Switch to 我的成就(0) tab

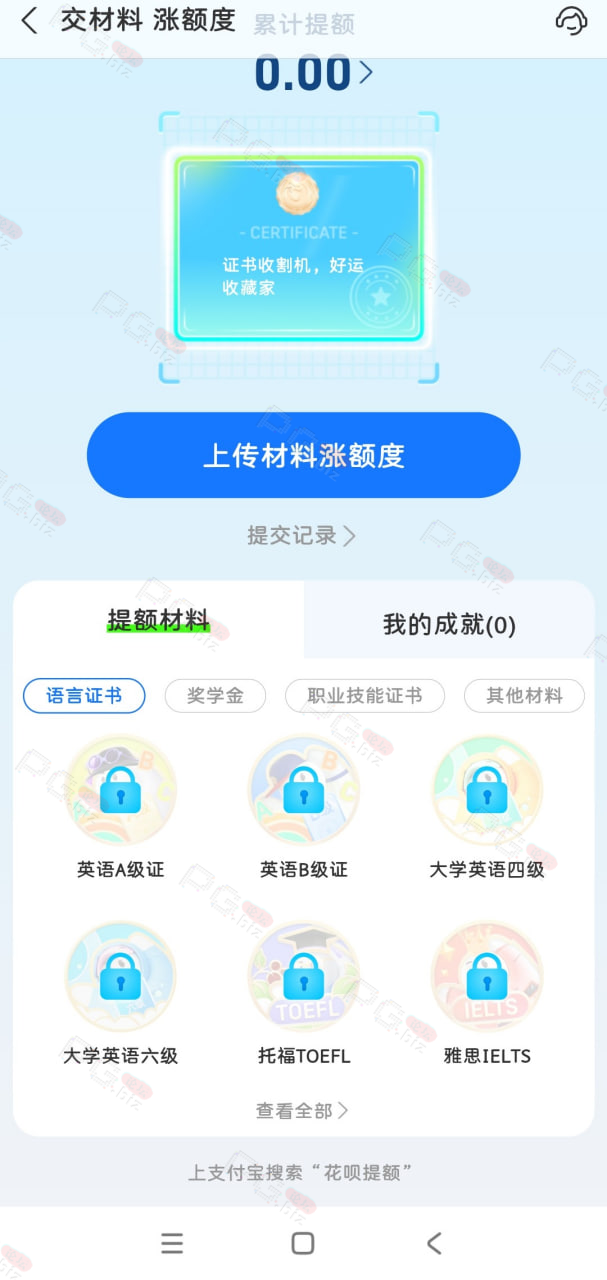(x=449, y=625)
